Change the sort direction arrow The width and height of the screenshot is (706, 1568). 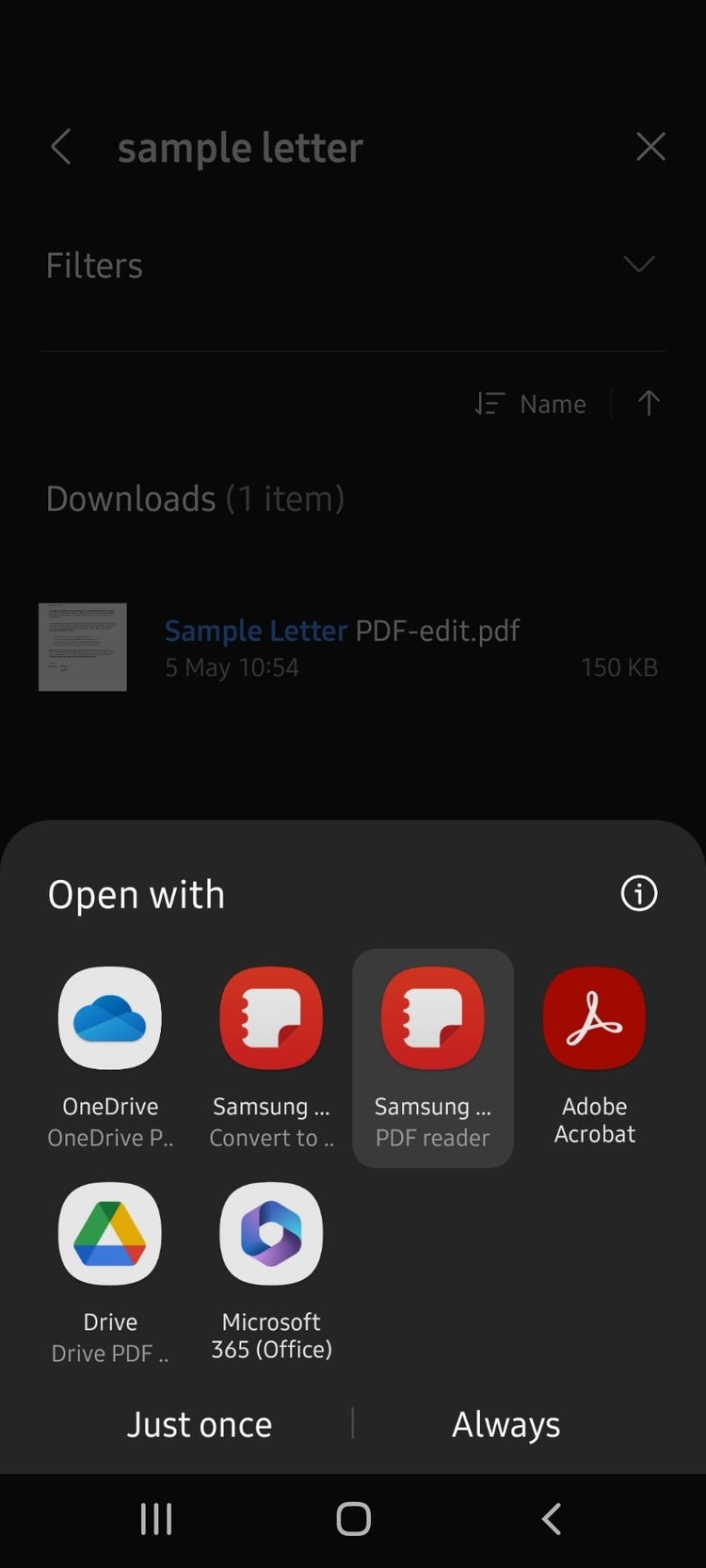pos(647,403)
